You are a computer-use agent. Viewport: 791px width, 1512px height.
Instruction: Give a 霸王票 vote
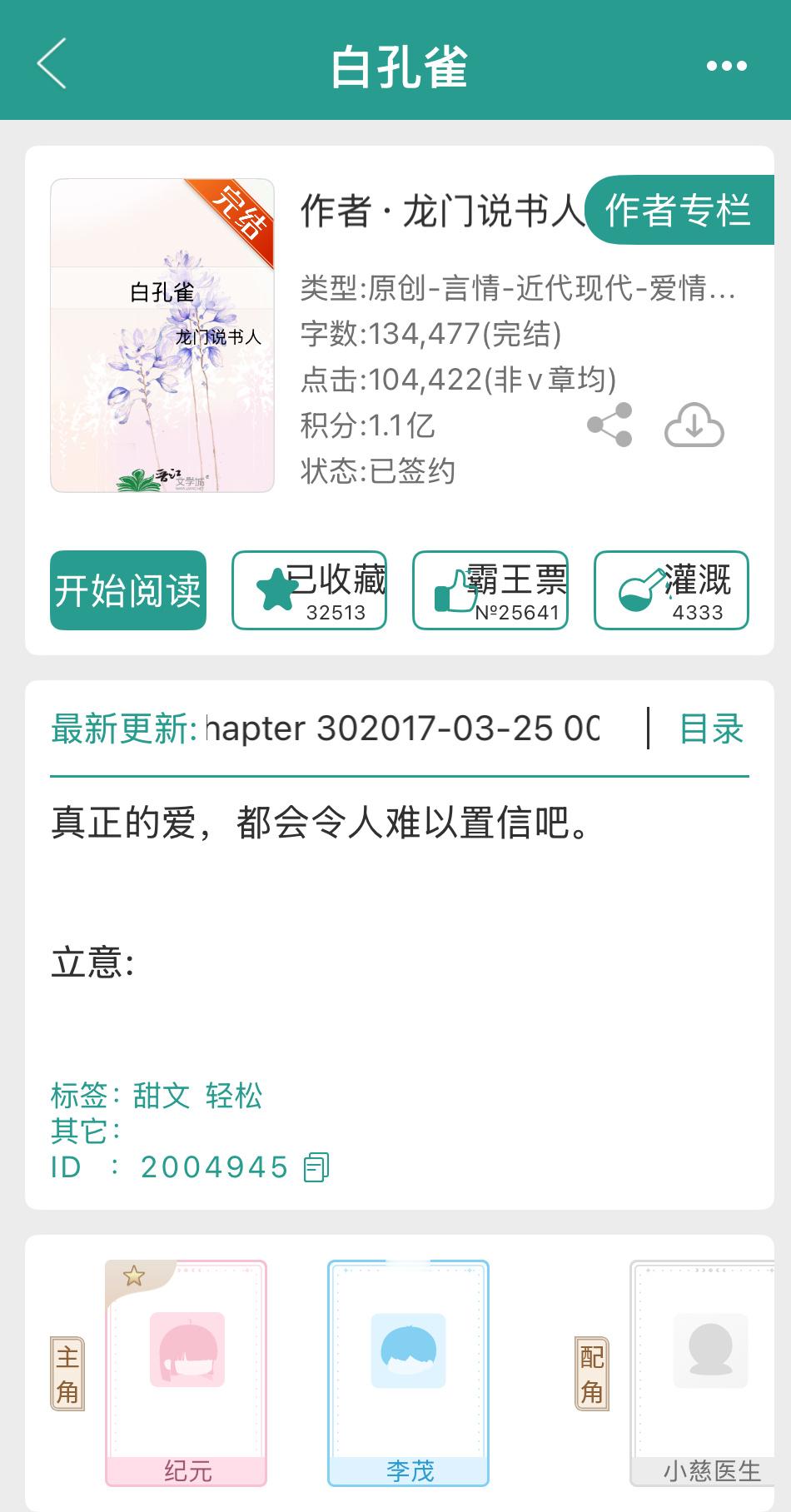tap(490, 590)
